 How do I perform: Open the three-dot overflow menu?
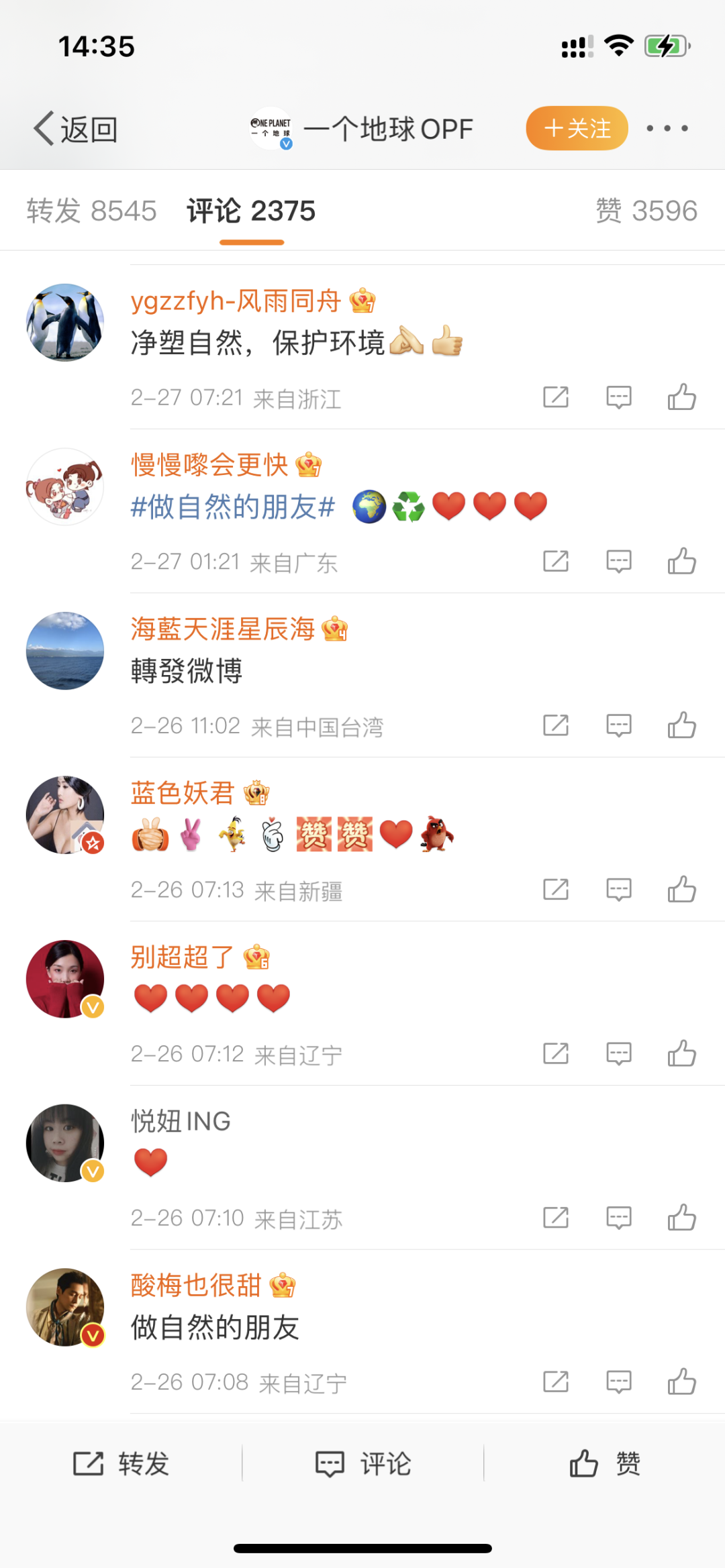tap(667, 128)
